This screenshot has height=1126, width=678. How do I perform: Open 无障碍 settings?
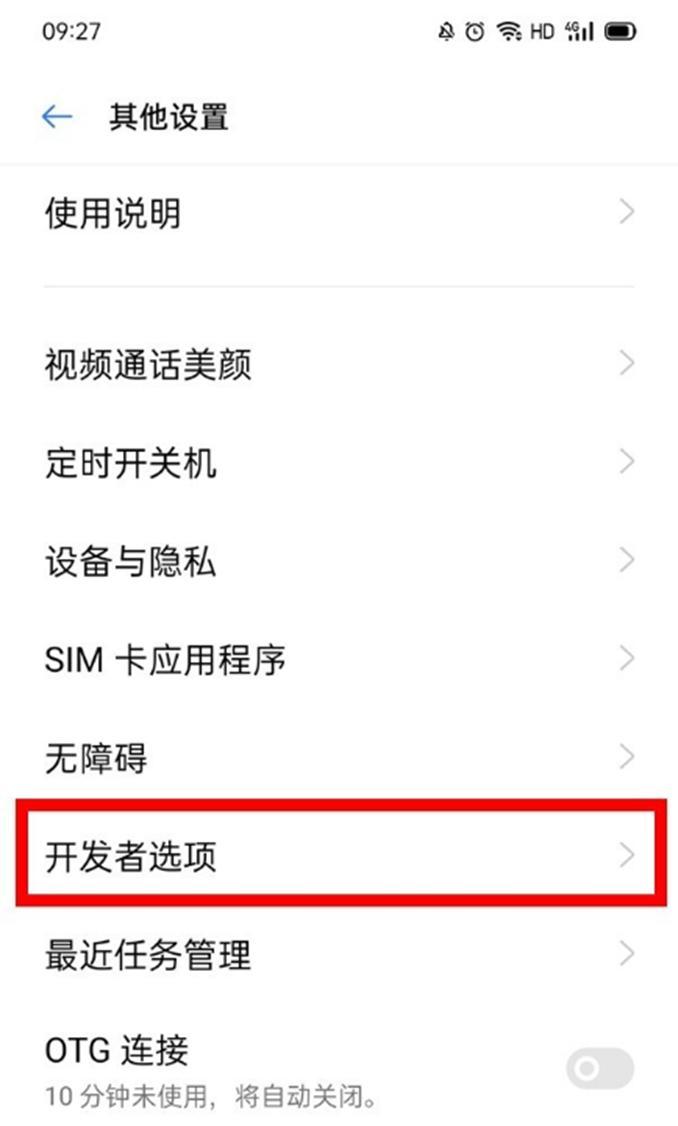[338, 758]
